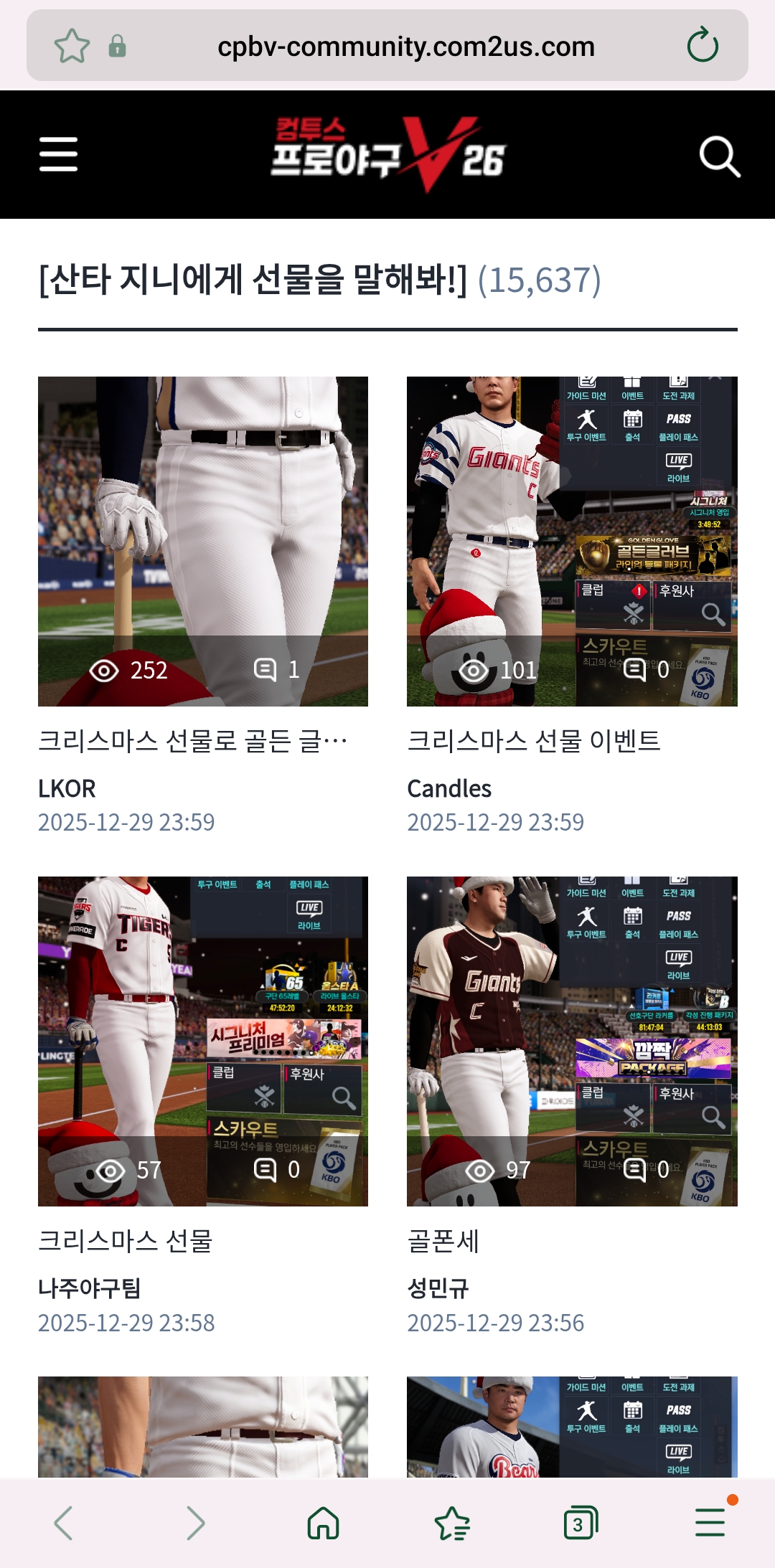The height and width of the screenshot is (1568, 775).
Task: Open the tab switcher showing 3 tabs
Action: click(x=580, y=1523)
